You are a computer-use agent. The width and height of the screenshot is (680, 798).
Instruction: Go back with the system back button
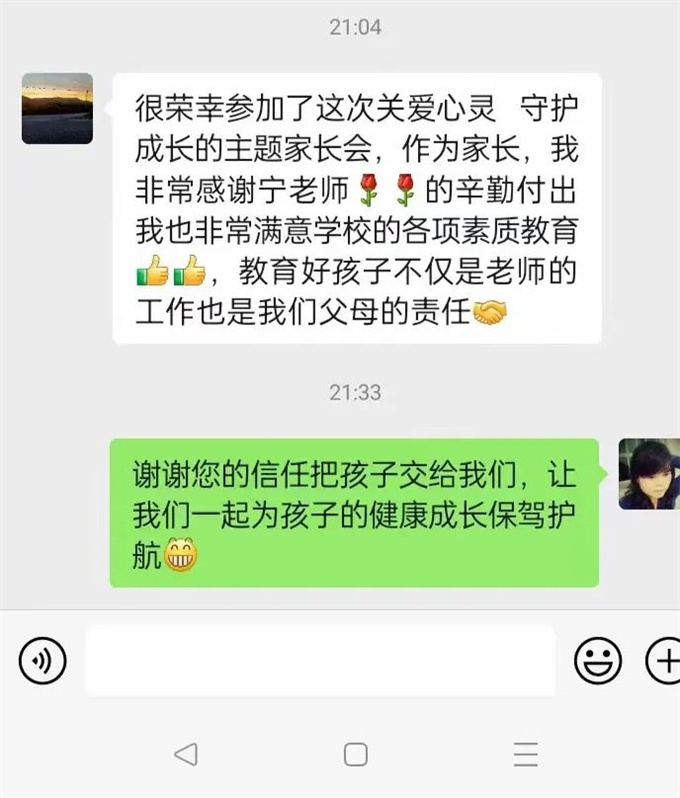tap(186, 754)
